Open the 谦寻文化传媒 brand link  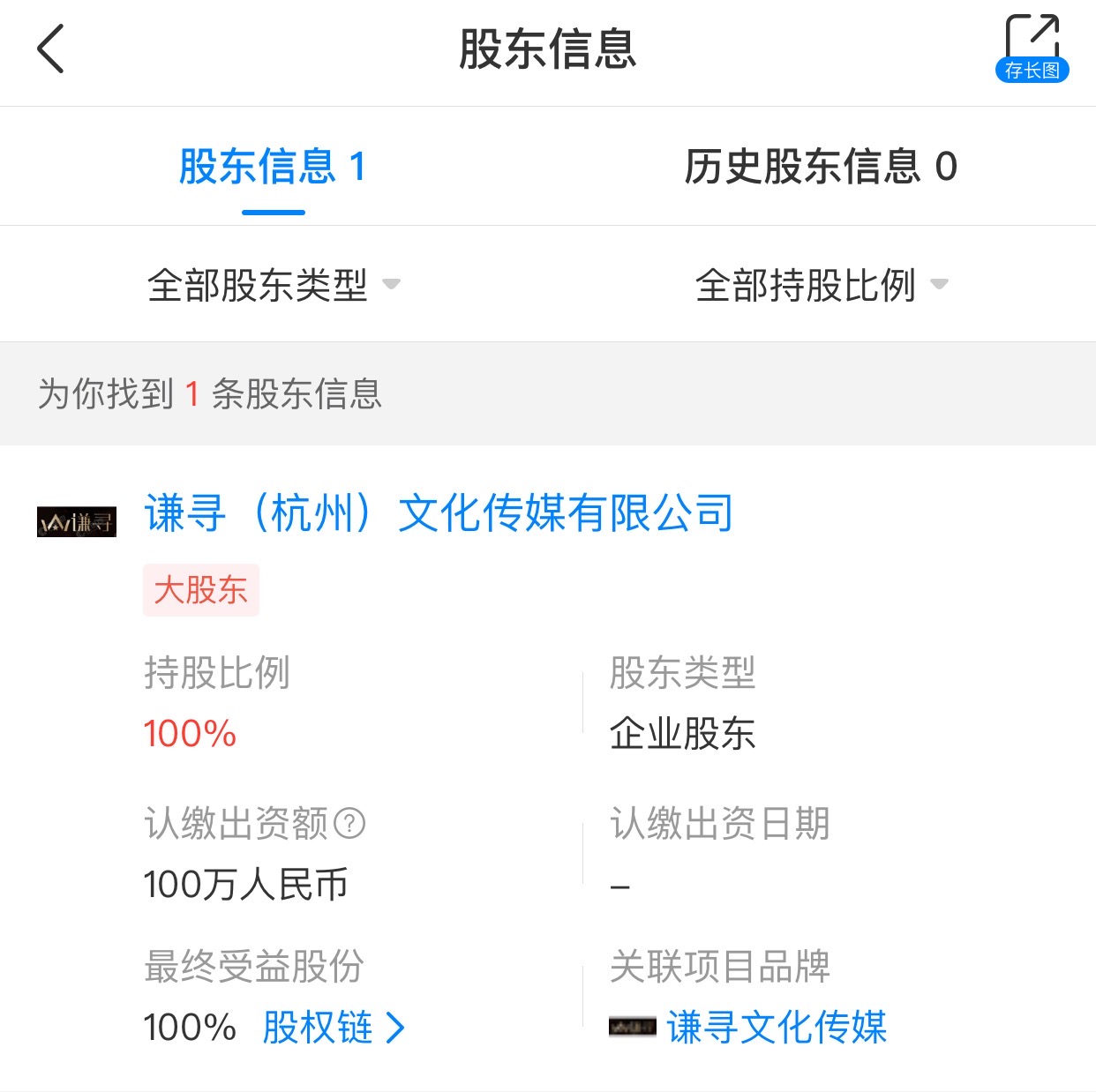pyautogui.click(x=776, y=1028)
